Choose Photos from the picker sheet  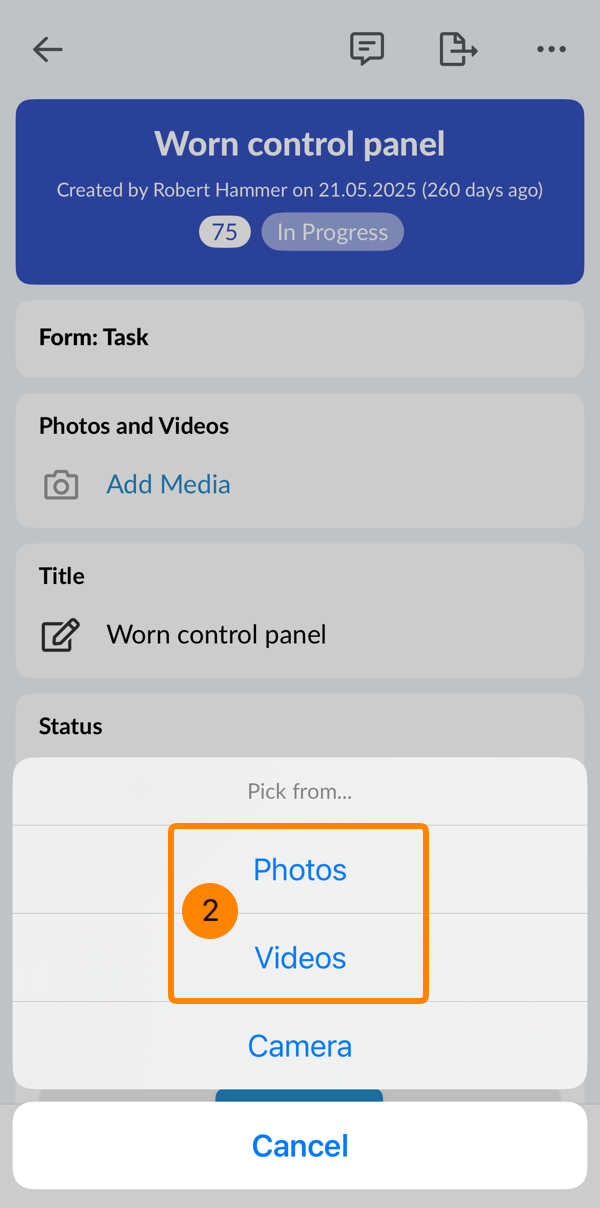300,869
